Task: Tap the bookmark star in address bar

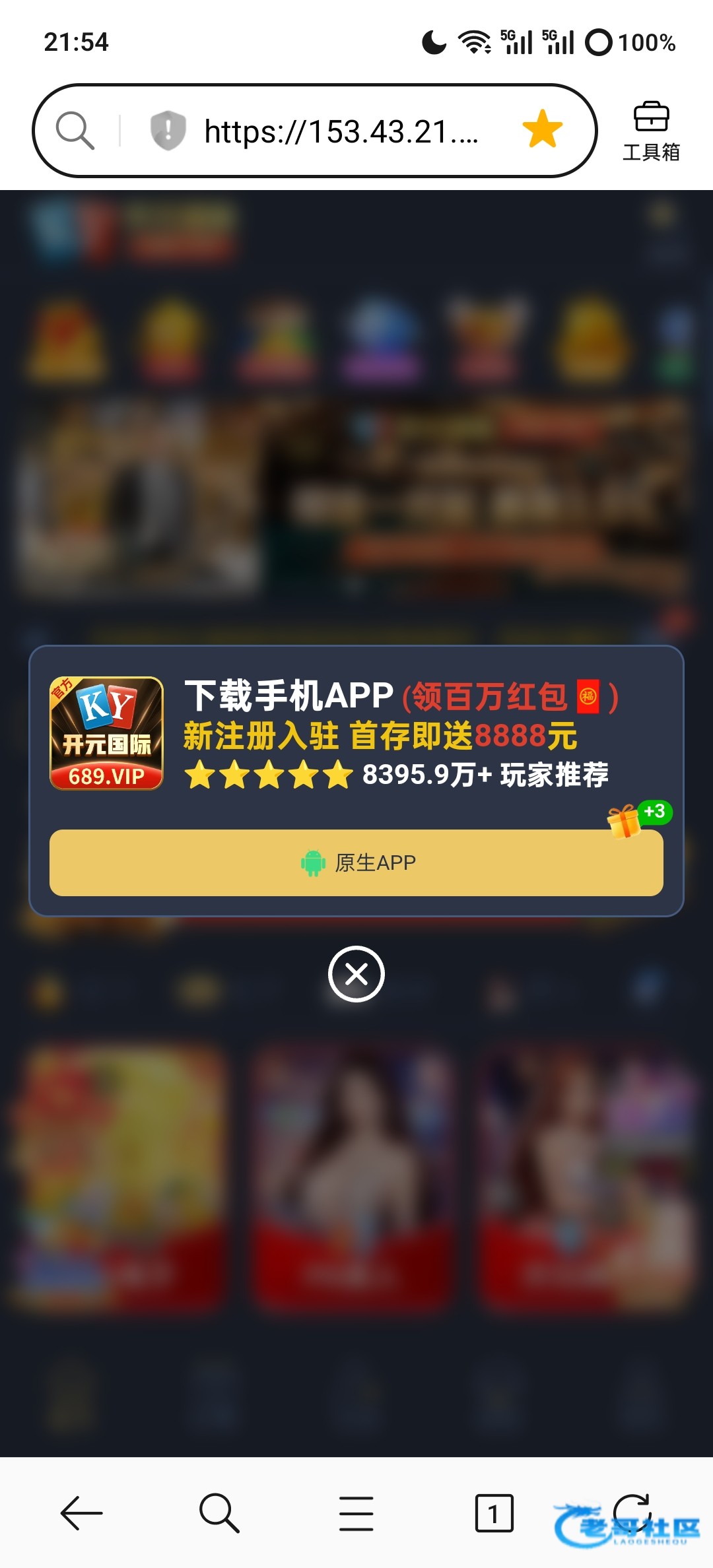Action: (x=542, y=129)
